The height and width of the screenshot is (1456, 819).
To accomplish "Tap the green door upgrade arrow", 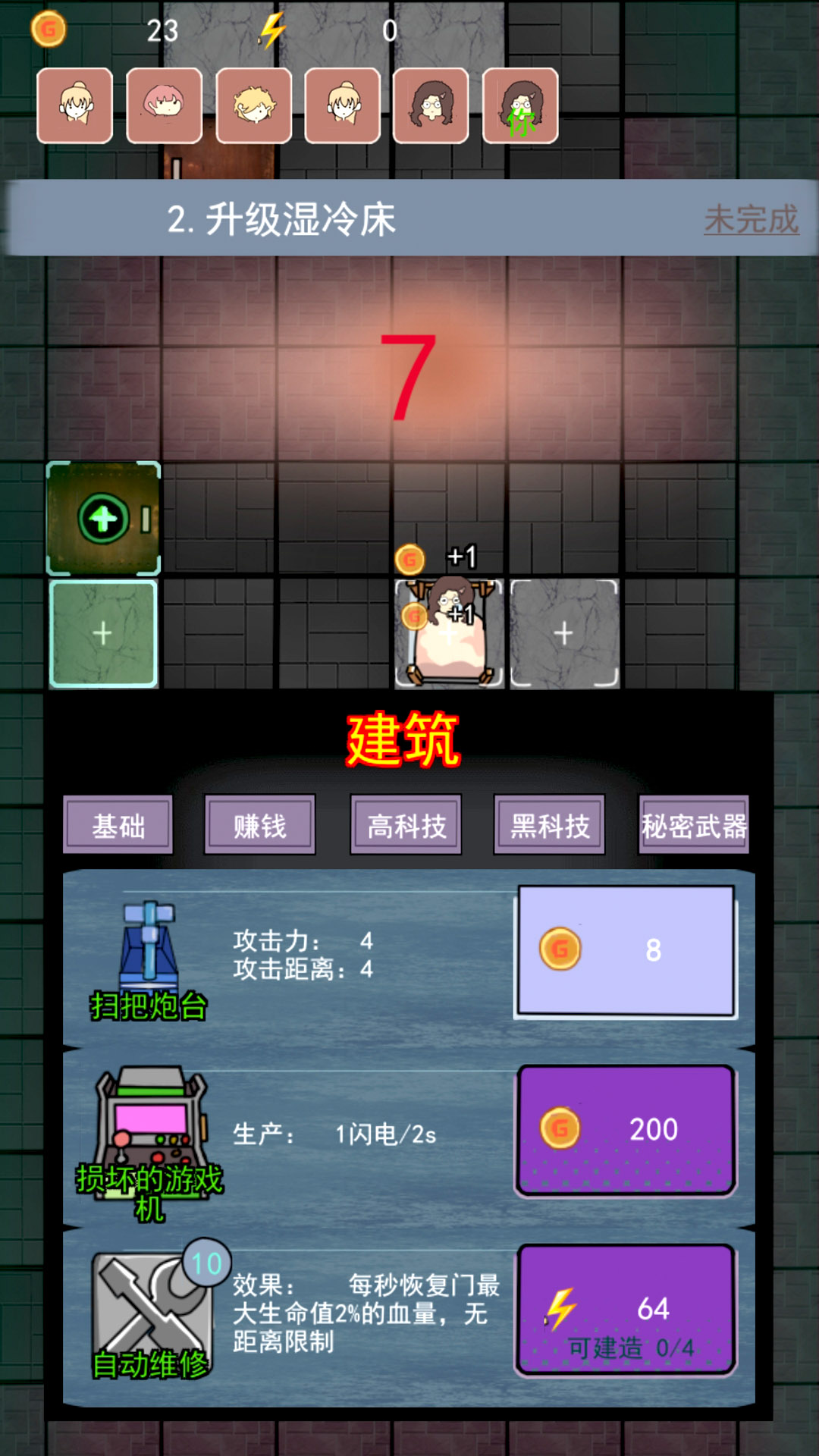I will pyautogui.click(x=103, y=519).
